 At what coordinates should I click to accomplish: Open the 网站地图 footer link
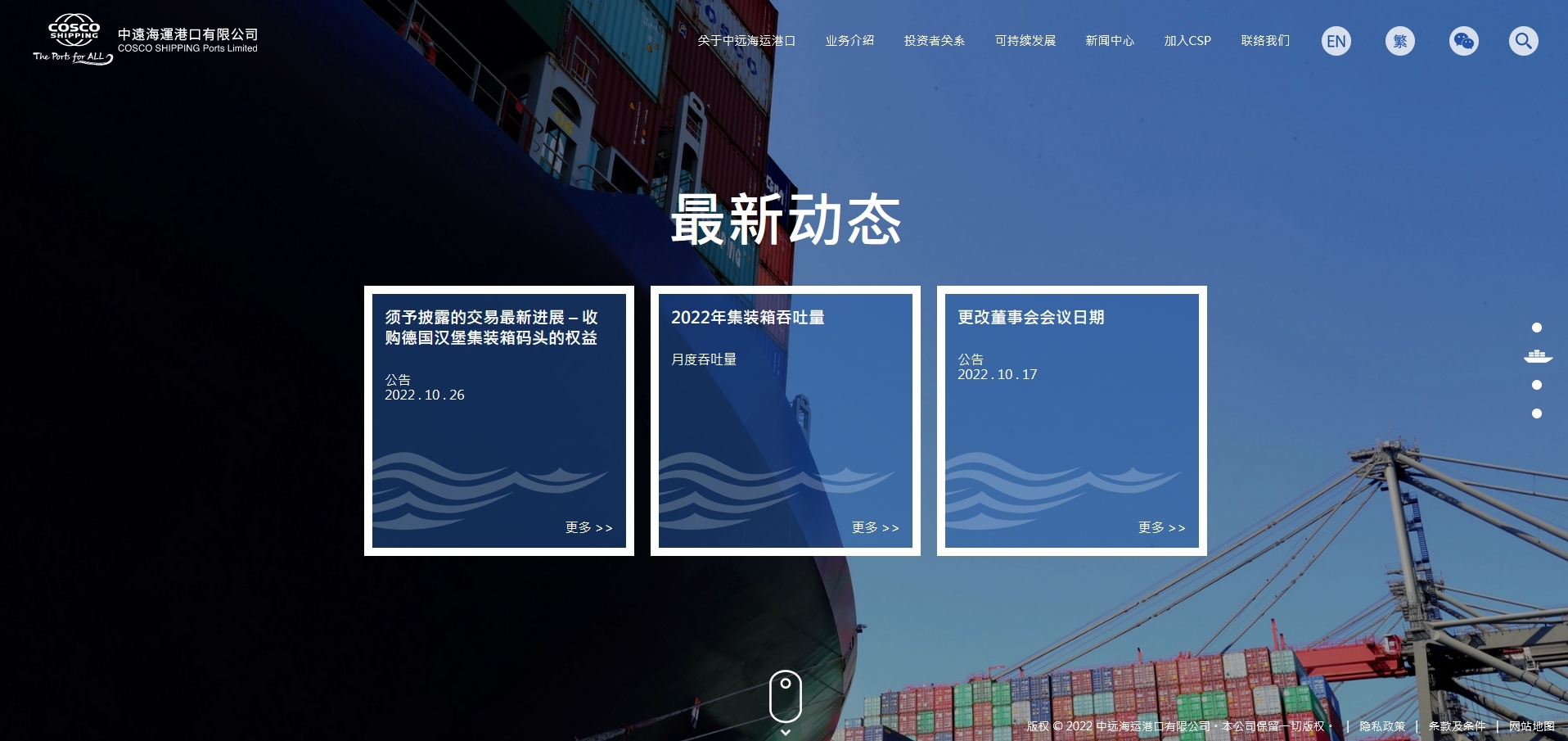pos(1531,726)
